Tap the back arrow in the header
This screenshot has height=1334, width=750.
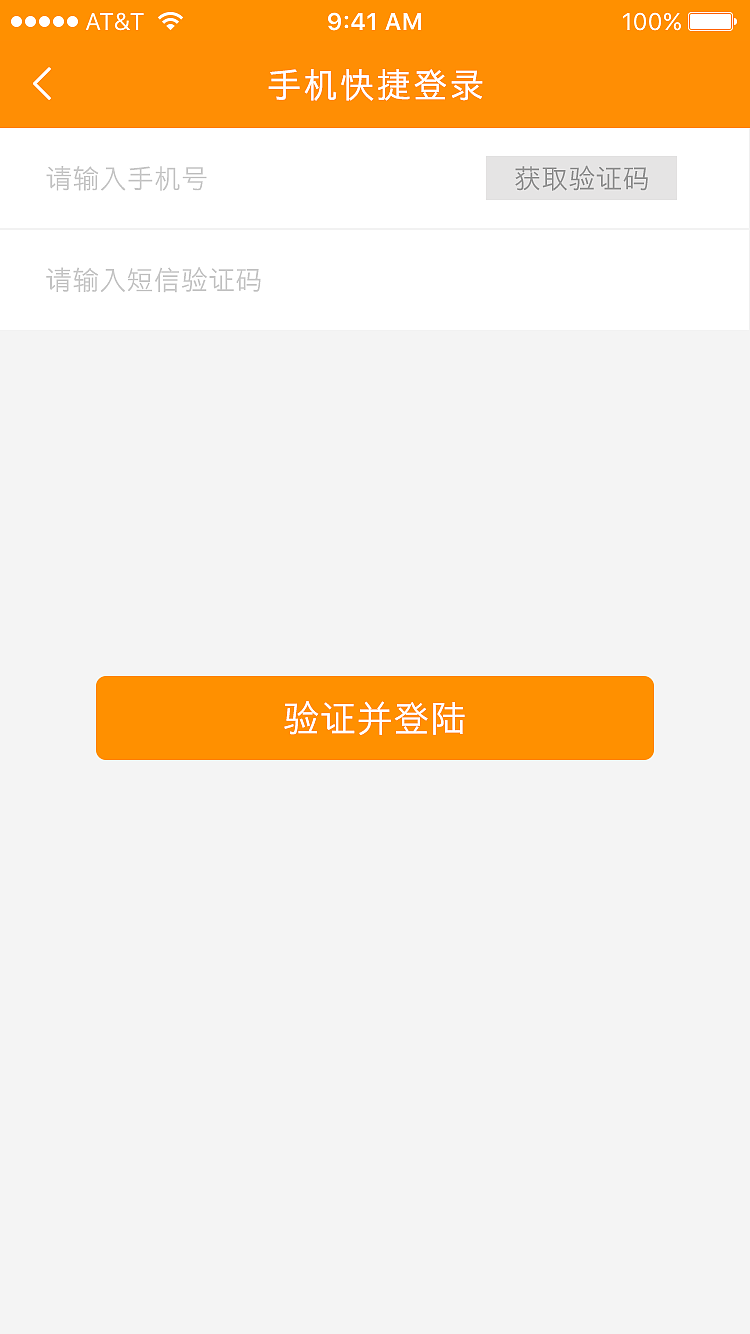(x=42, y=85)
